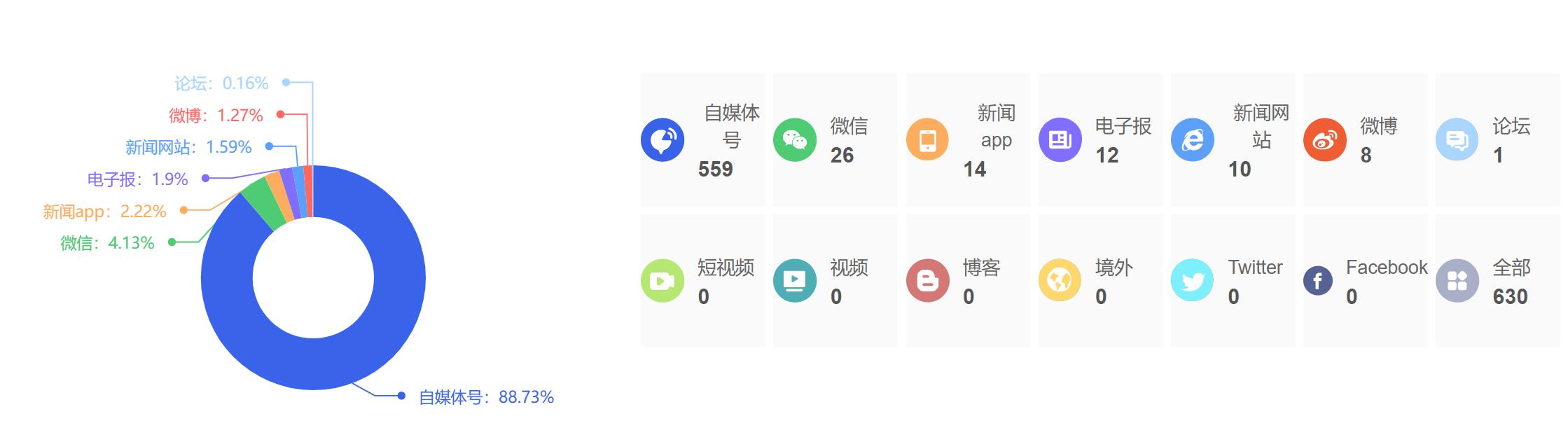This screenshot has height=435, width=1568.
Task: Select the 短视频 tile
Action: pyautogui.click(x=702, y=281)
